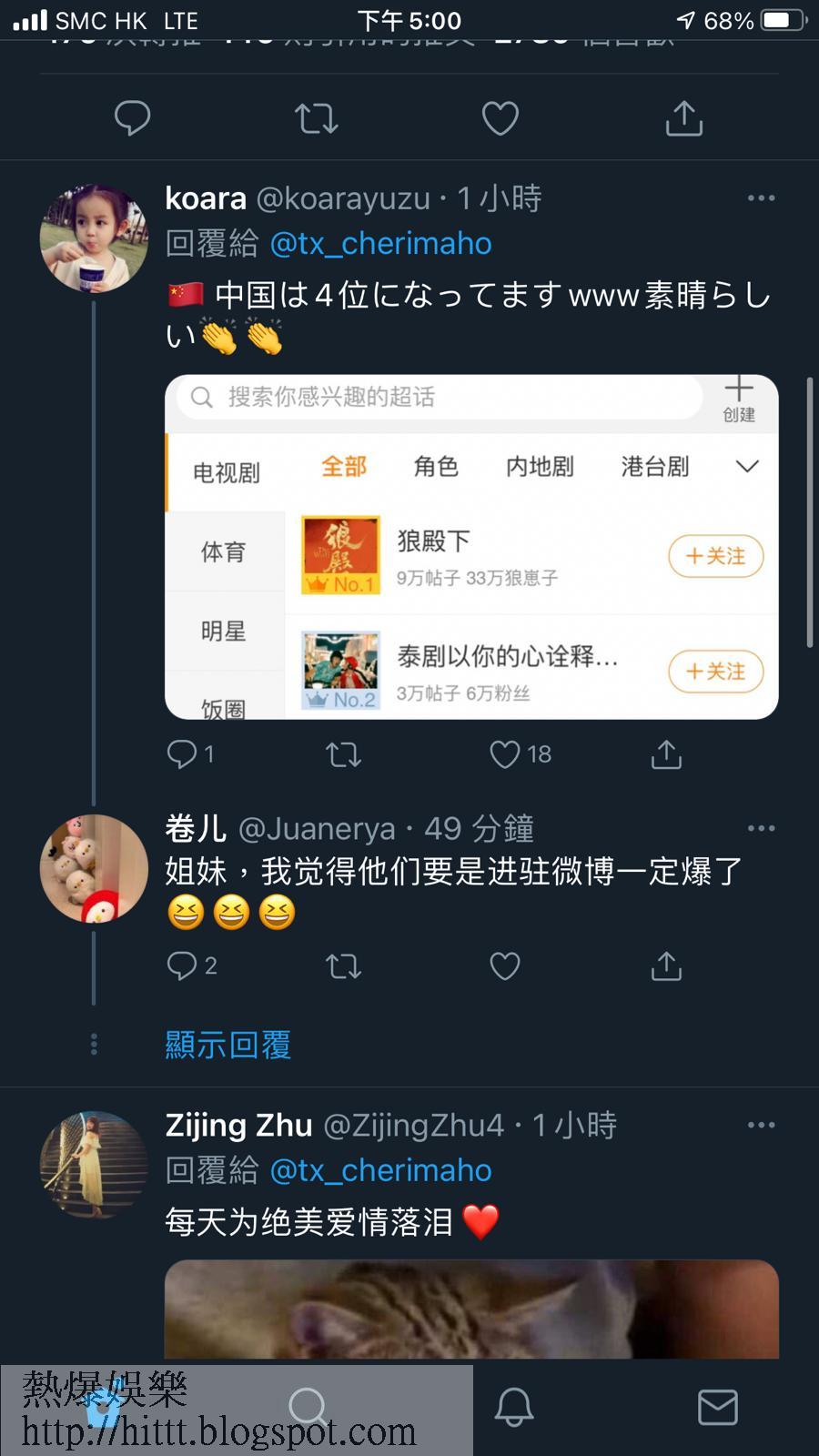Open koara's profile picture
Viewport: 819px width, 1456px height.
point(94,239)
